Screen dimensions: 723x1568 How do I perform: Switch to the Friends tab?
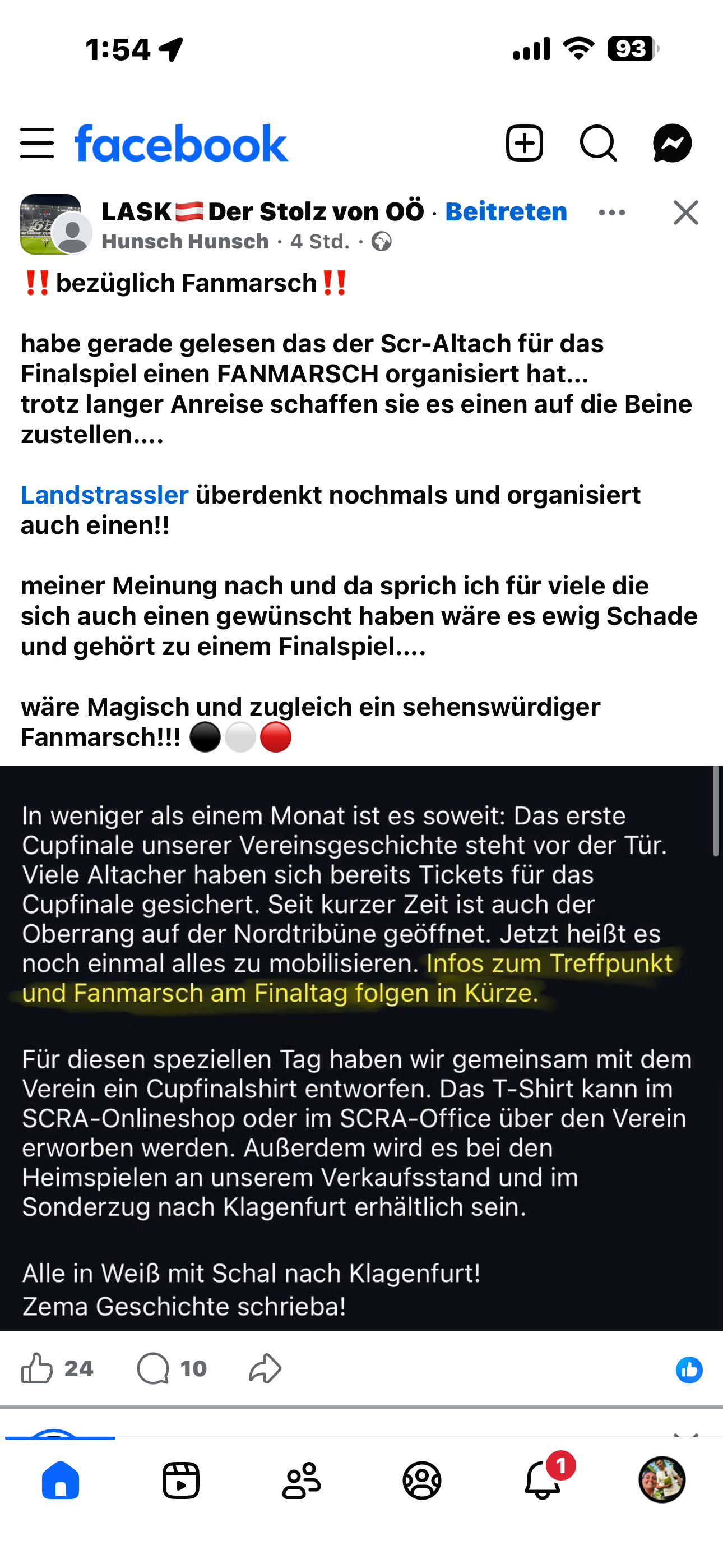pos(302,1480)
